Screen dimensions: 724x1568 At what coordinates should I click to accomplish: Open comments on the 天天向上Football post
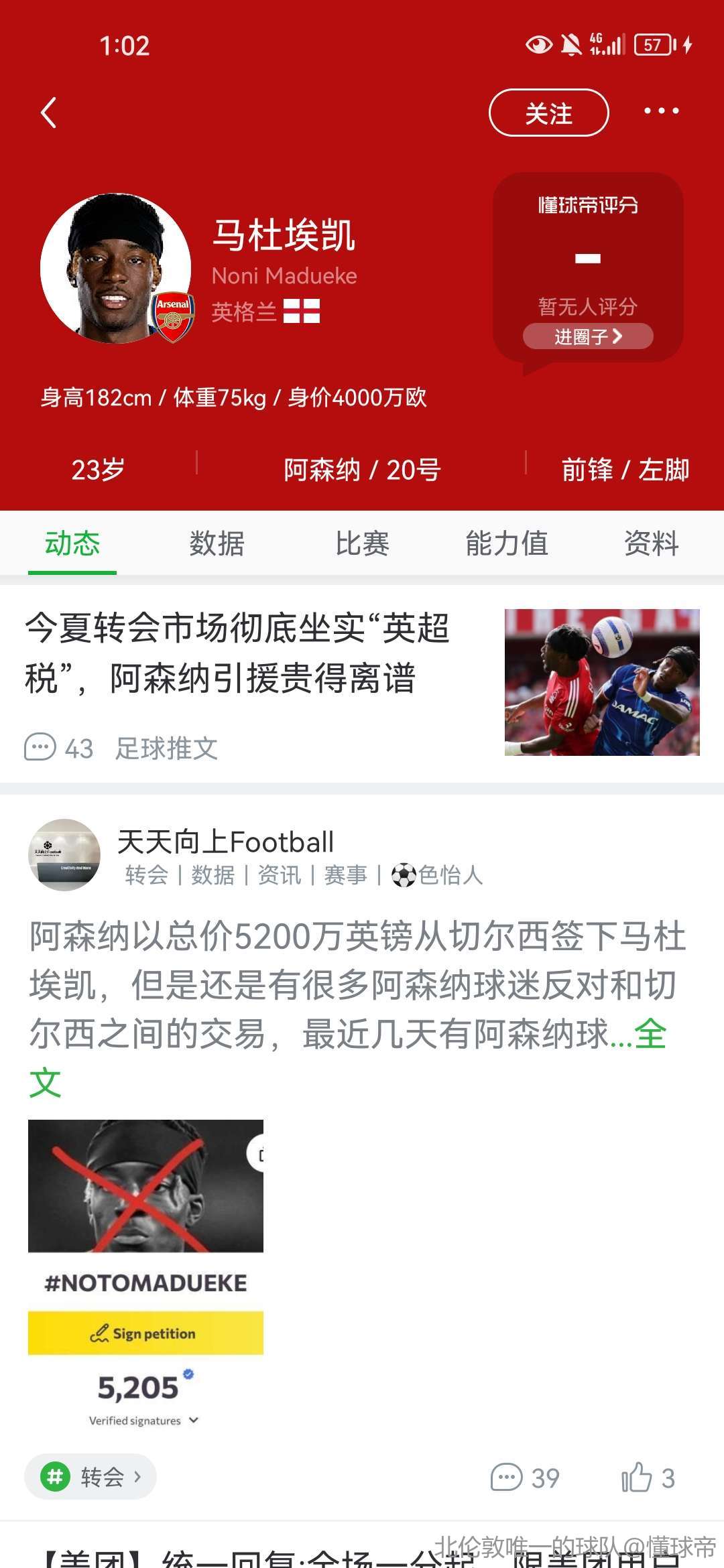click(524, 1478)
